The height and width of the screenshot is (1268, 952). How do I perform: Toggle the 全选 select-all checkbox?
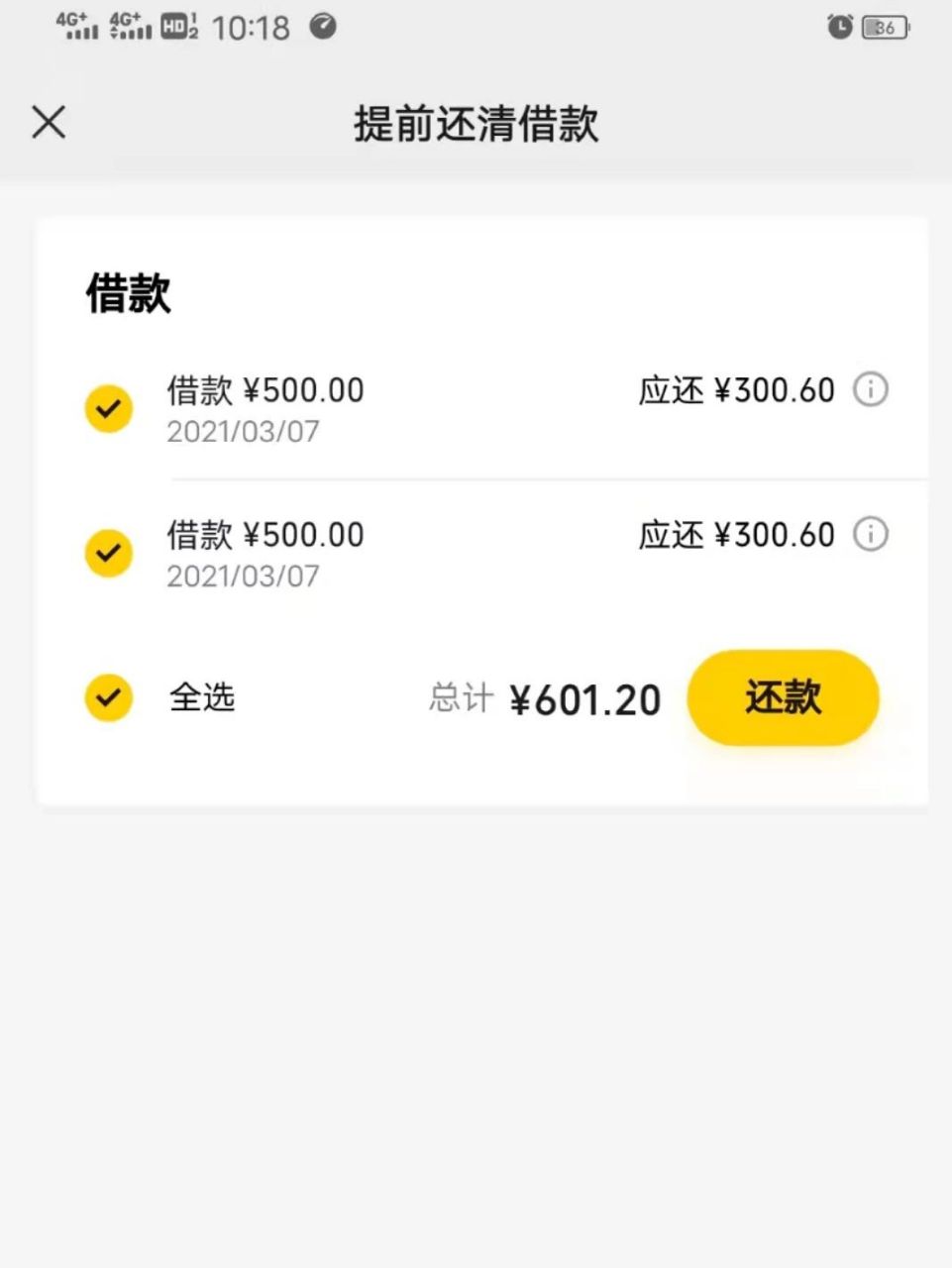coord(109,698)
